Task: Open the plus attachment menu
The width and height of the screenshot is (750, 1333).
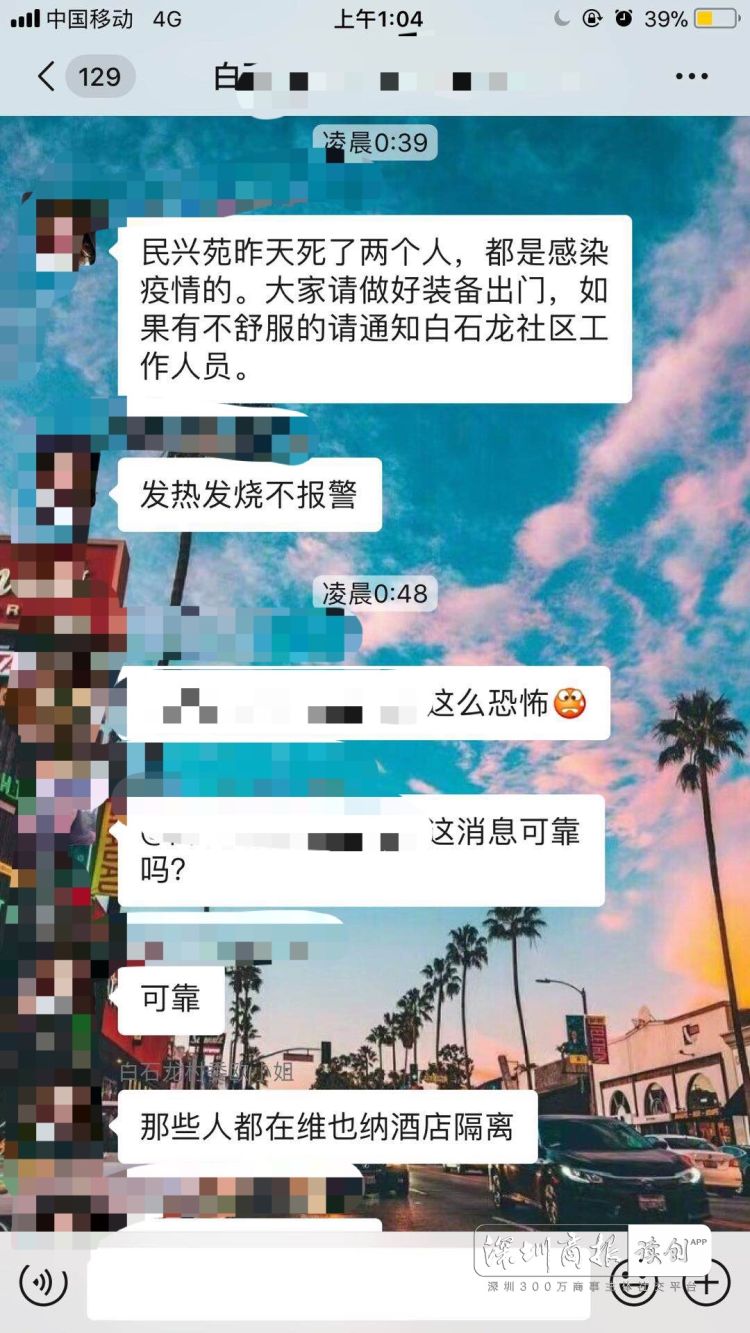Action: click(x=707, y=1282)
